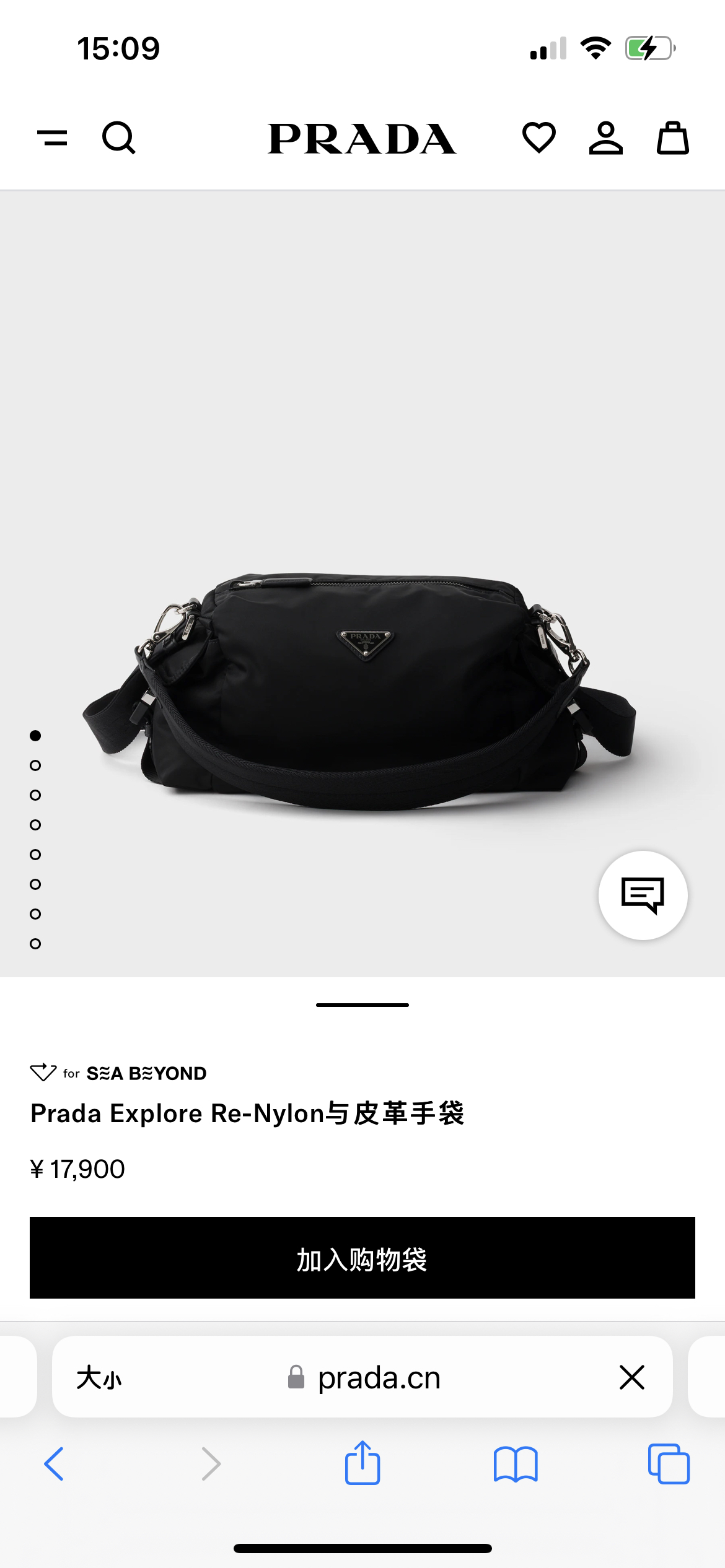
Task: Stop loading with the X button
Action: pyautogui.click(x=632, y=1377)
